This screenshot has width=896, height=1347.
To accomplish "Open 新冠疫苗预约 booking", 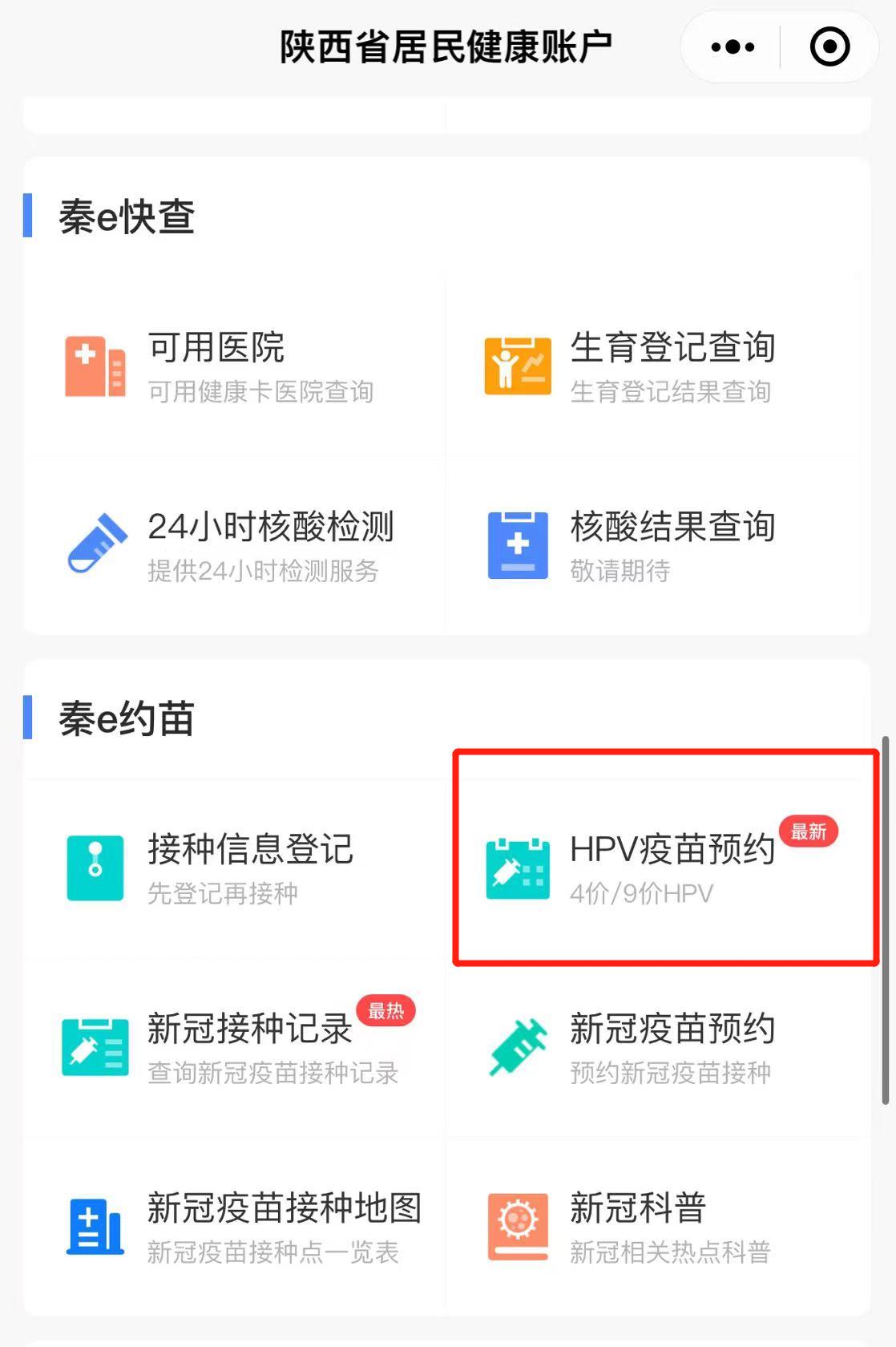I will (x=657, y=1047).
